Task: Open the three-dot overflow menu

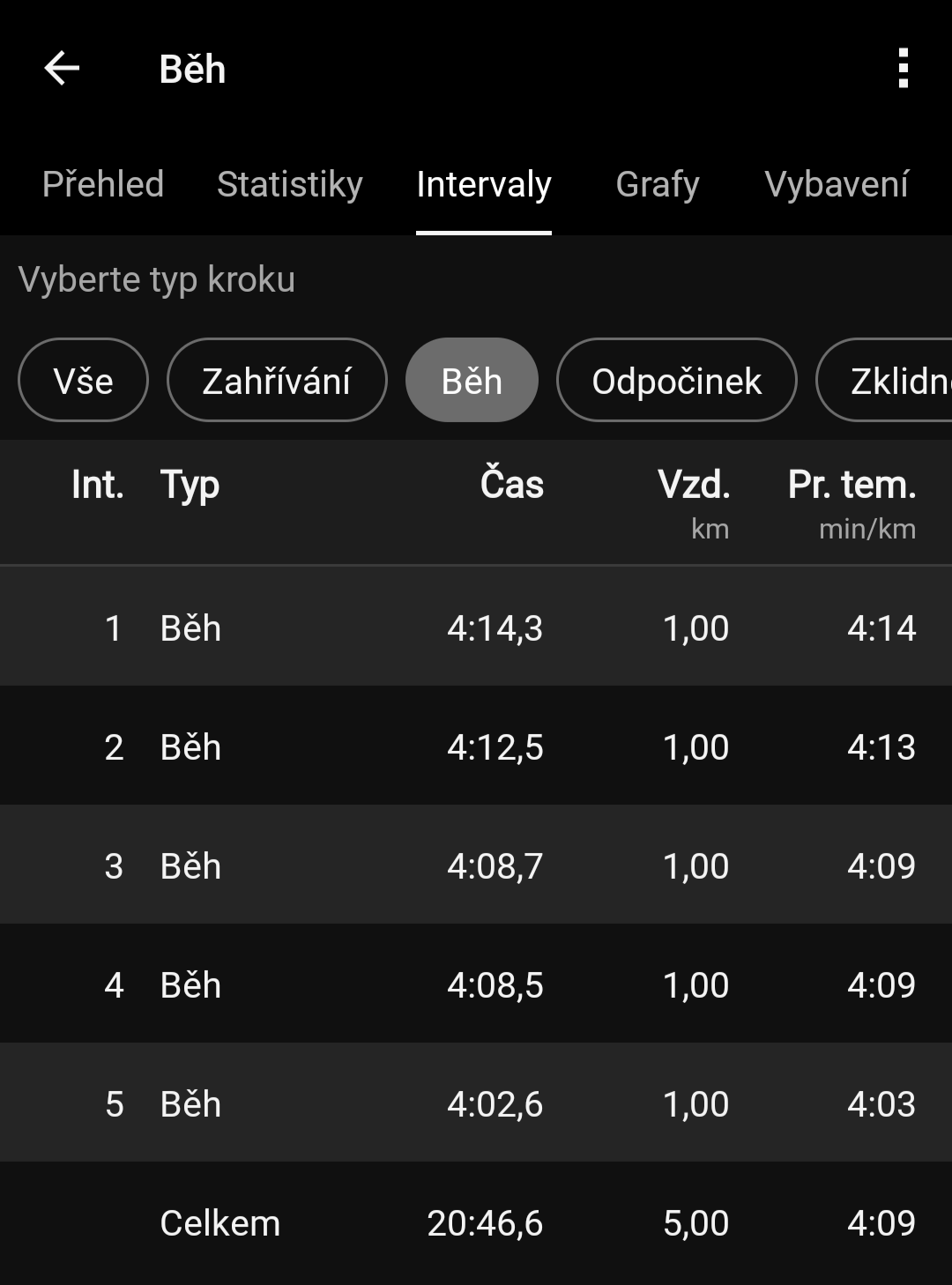Action: point(903,69)
